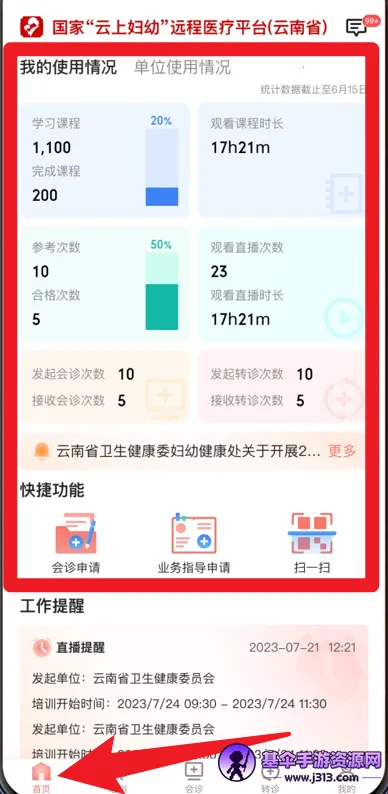Launch the 扫一扫 scanner
The height and width of the screenshot is (794, 388).
click(312, 543)
